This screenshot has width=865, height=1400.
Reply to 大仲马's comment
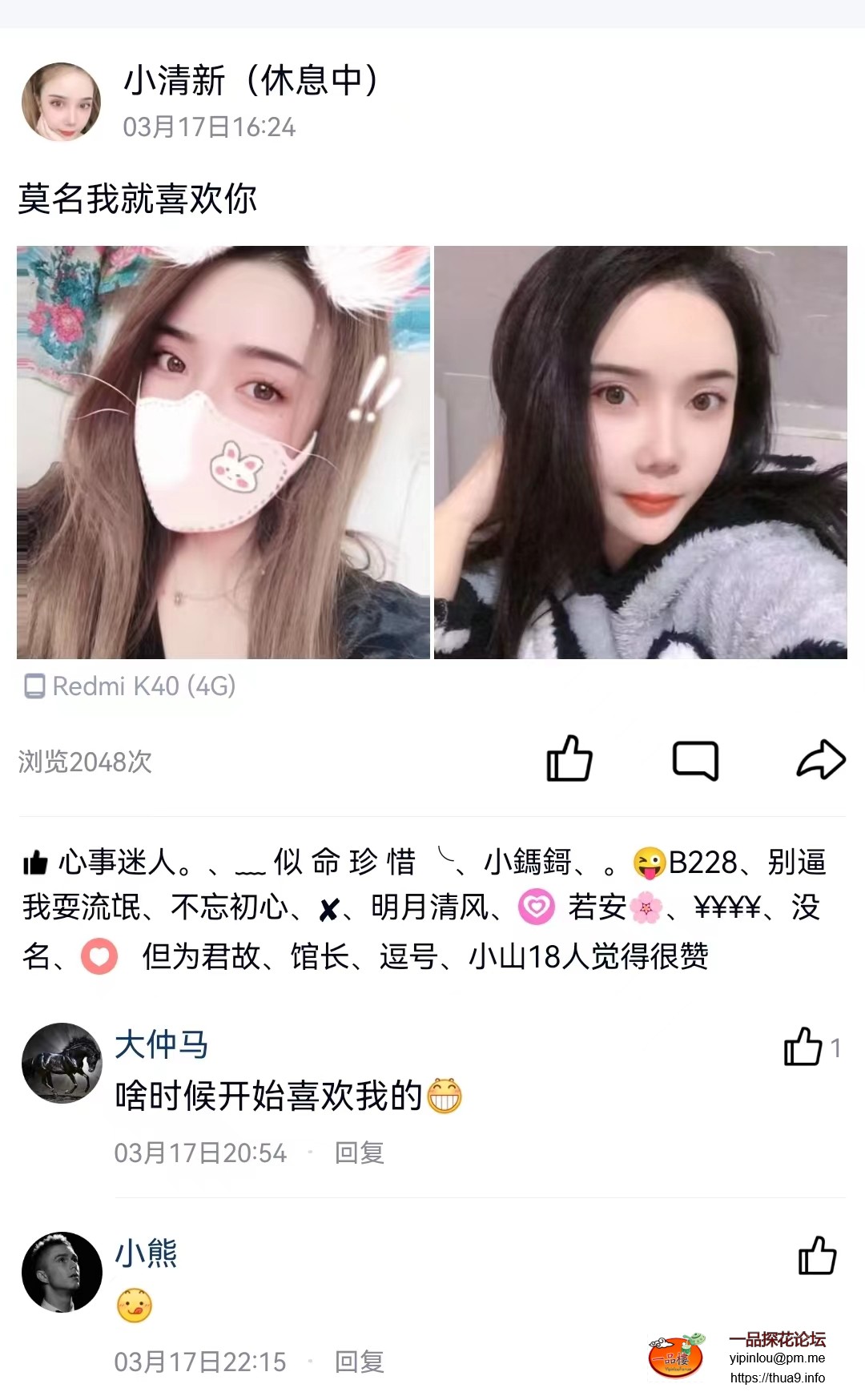[360, 1153]
